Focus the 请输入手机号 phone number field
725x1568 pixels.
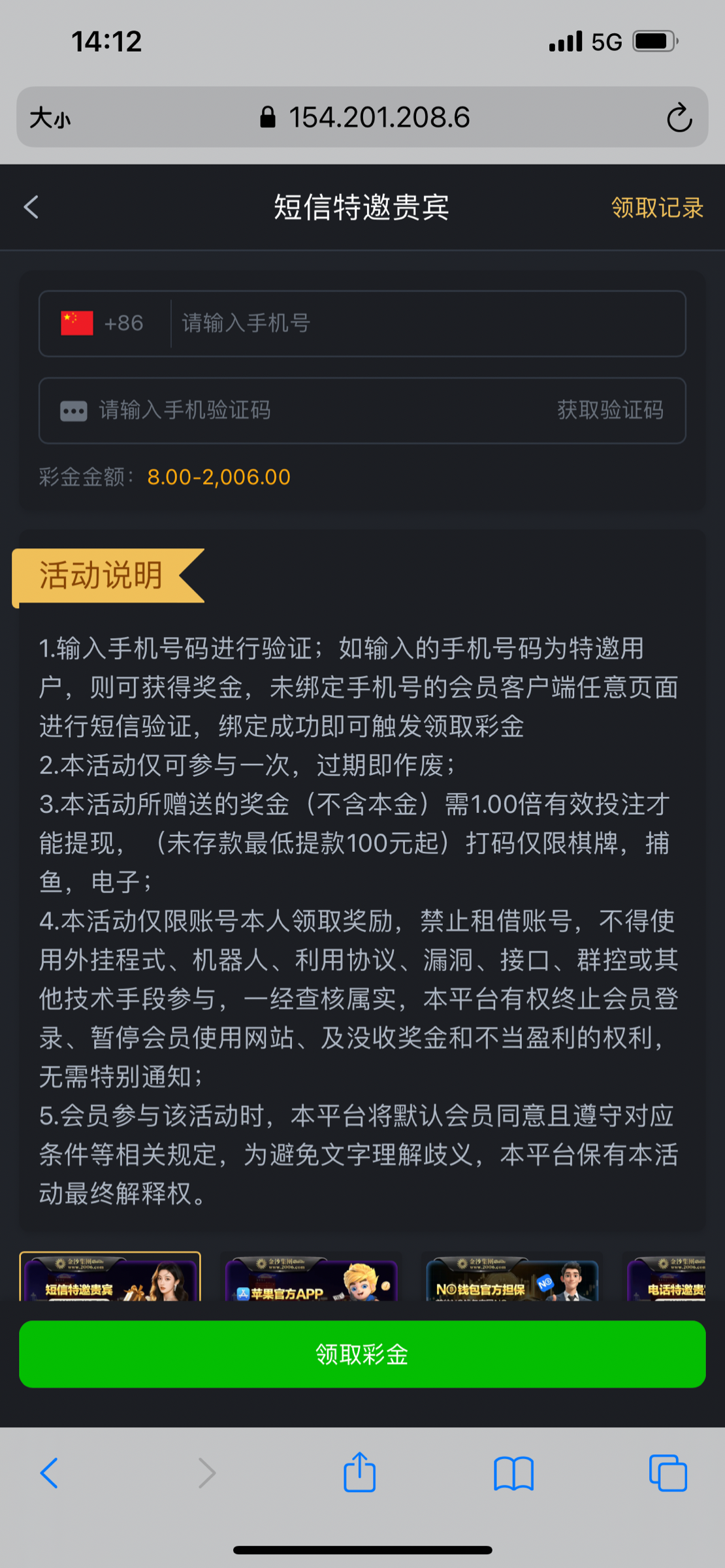(x=425, y=323)
